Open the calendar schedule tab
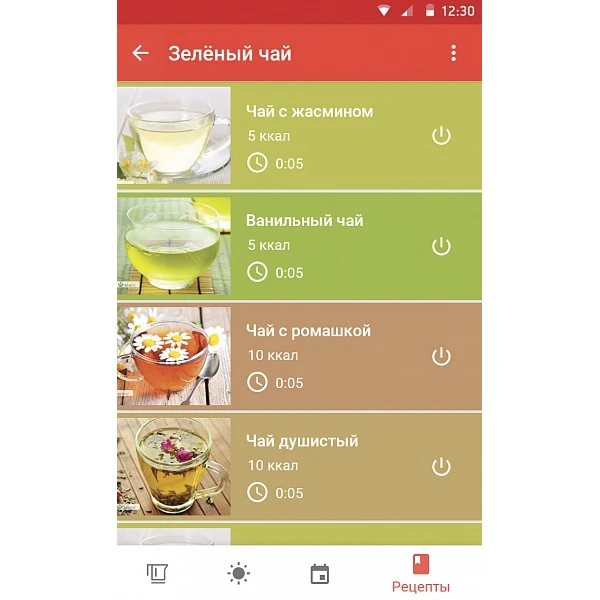600x600 pixels. 320,573
